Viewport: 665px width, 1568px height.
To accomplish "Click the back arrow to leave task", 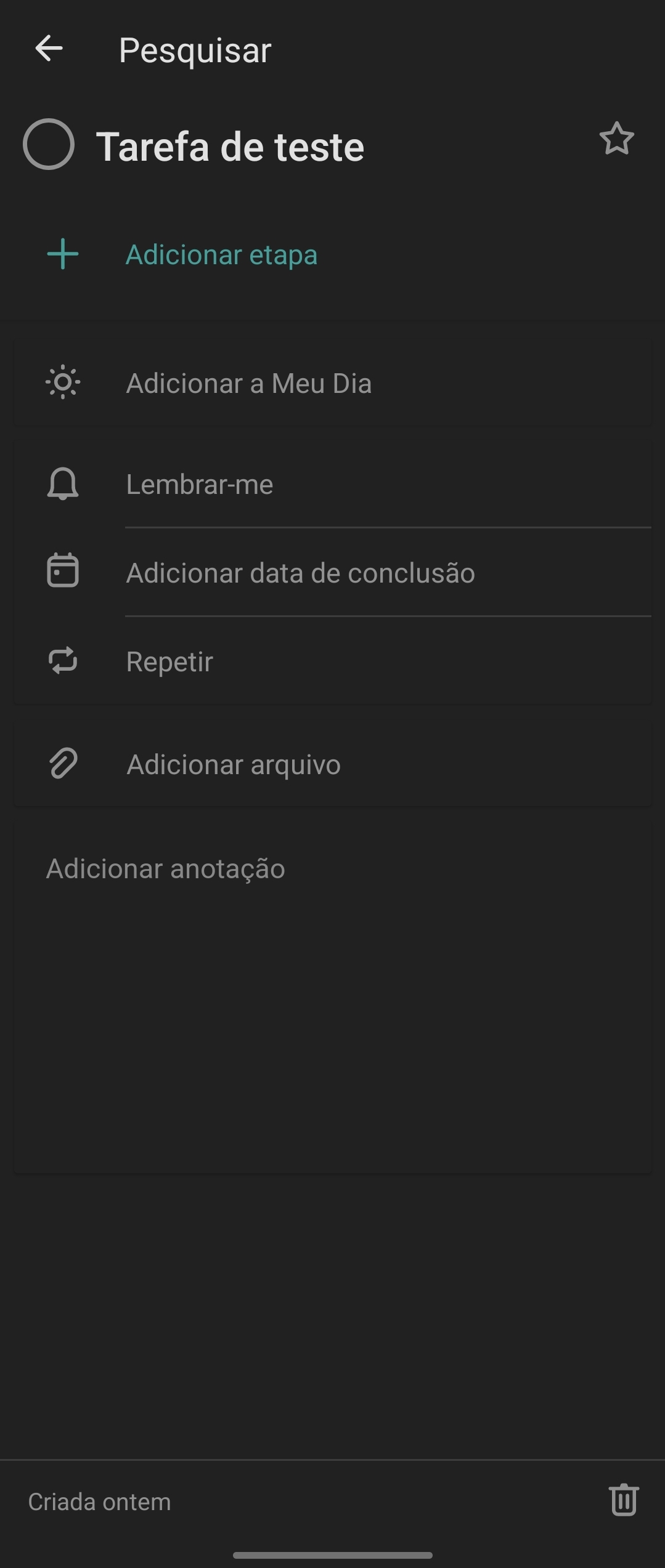I will (49, 49).
